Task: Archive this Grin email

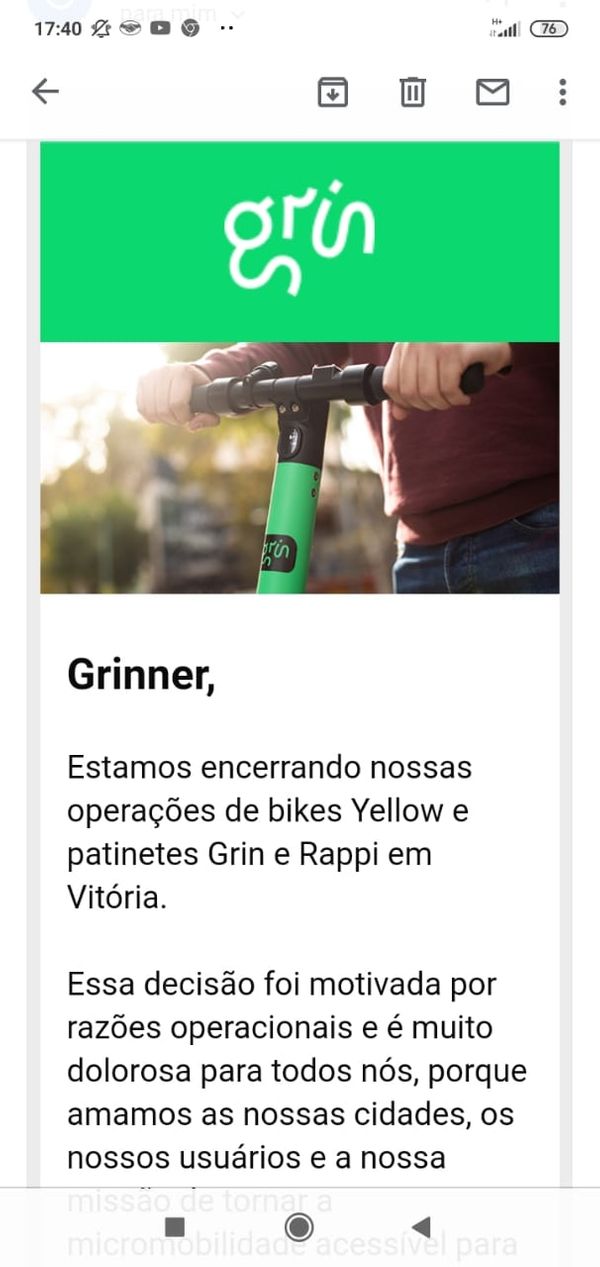Action: tap(332, 92)
